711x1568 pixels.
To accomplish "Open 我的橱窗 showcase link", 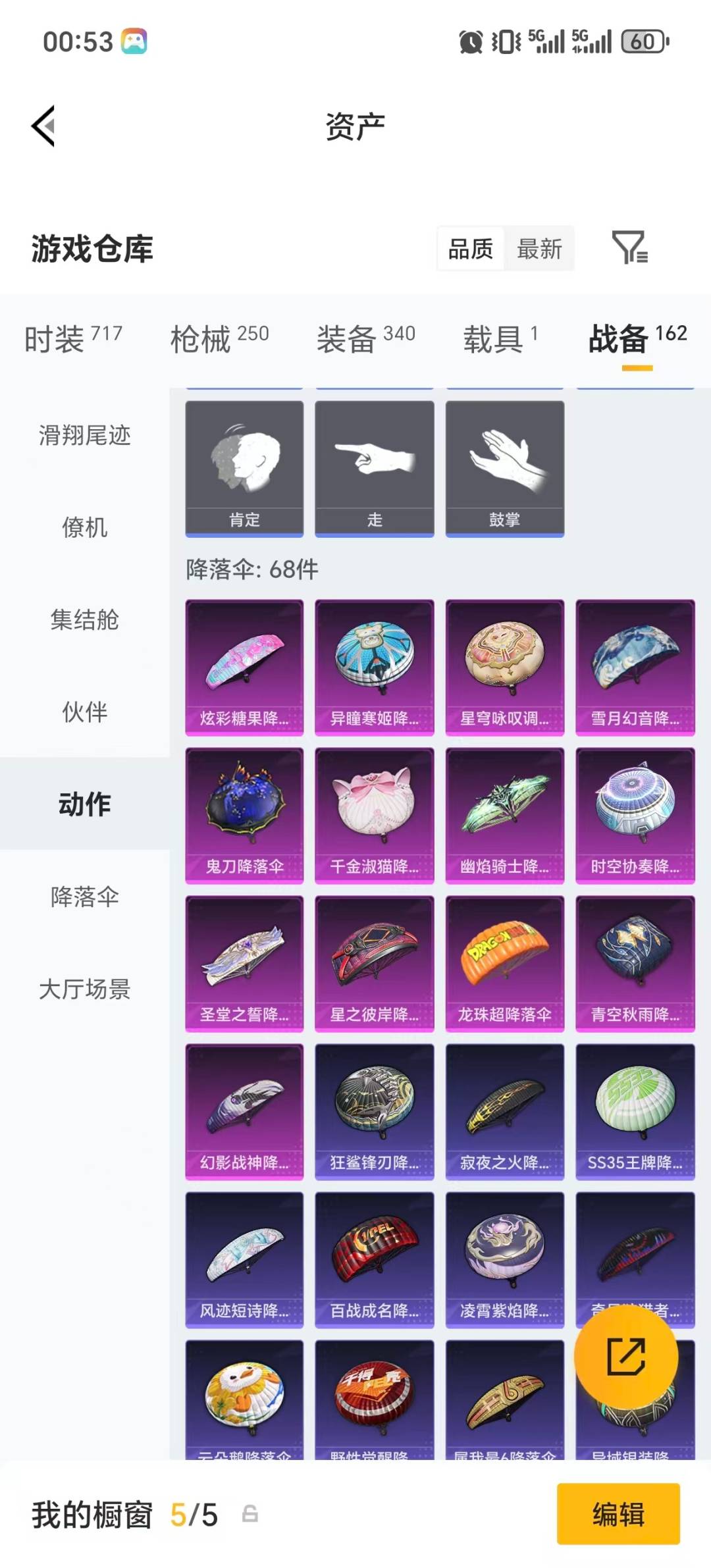I will [x=92, y=1515].
